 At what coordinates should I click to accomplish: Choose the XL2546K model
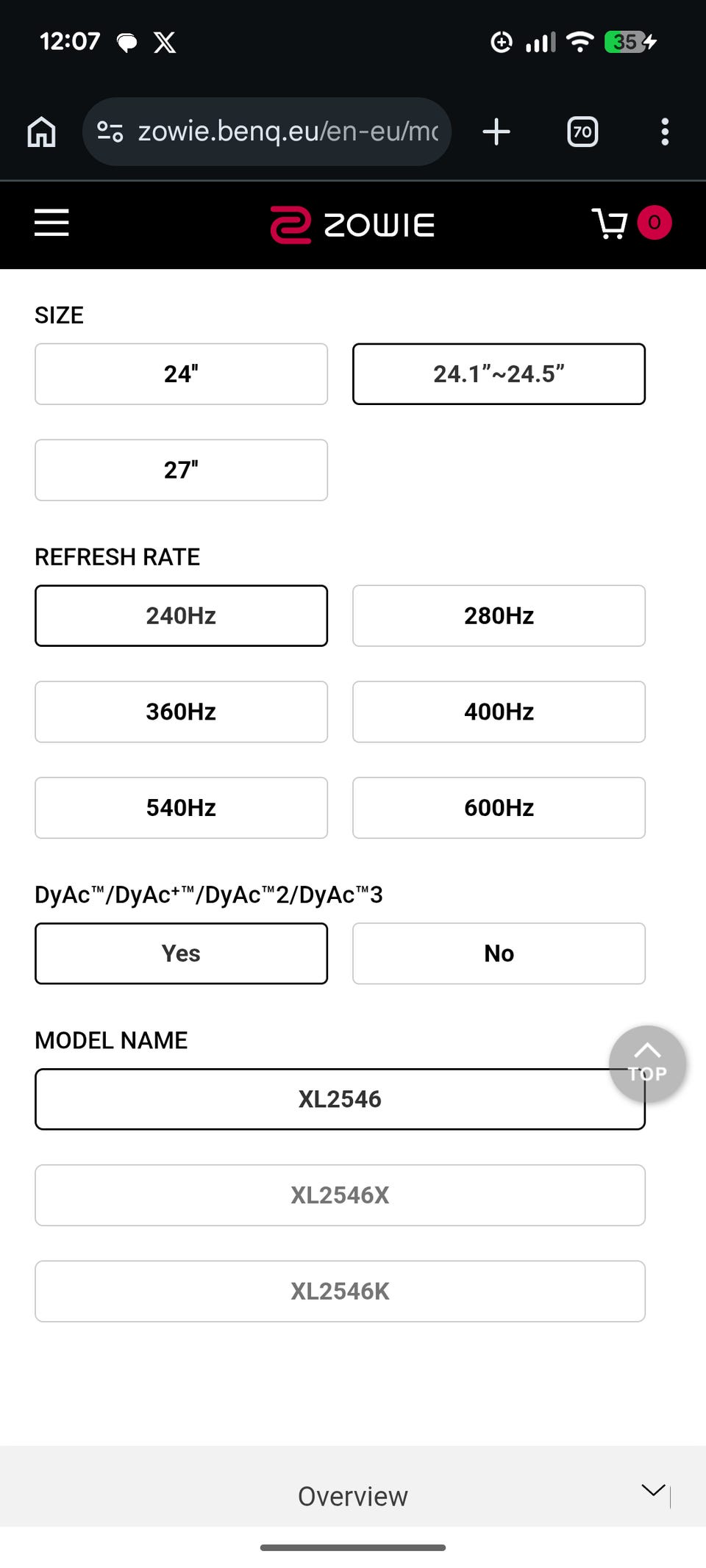(340, 1292)
